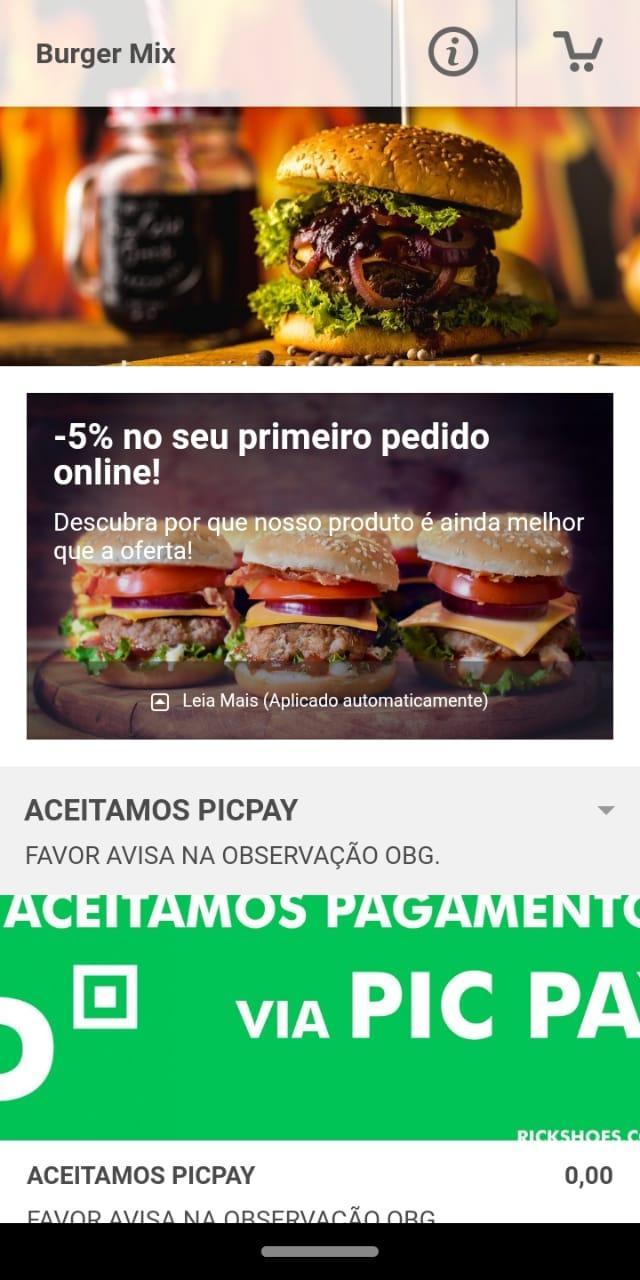Collapse the ACEITAMOS PICPAY section arrow

tap(605, 810)
